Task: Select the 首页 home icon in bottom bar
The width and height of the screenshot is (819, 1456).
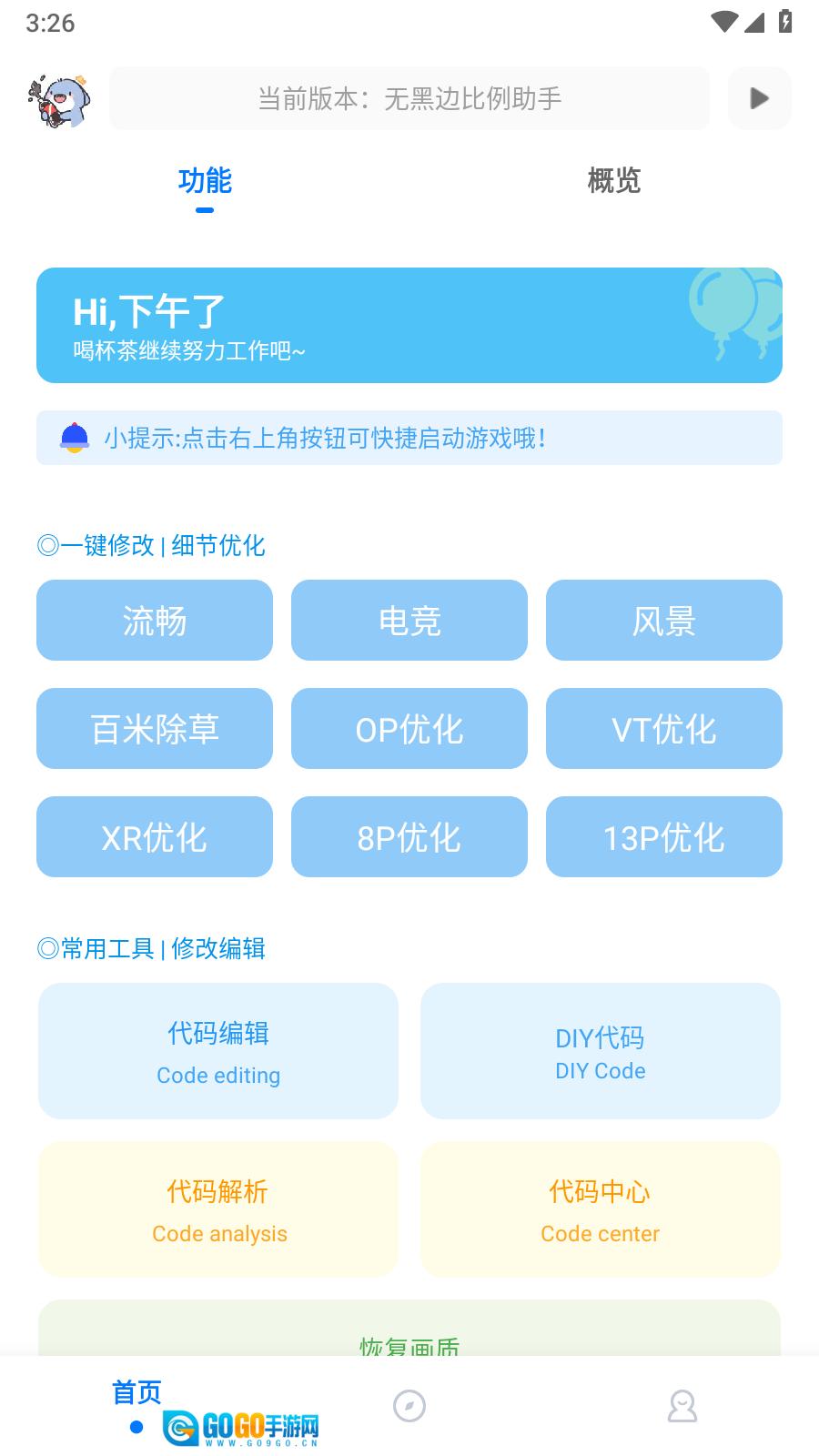Action: click(136, 1390)
